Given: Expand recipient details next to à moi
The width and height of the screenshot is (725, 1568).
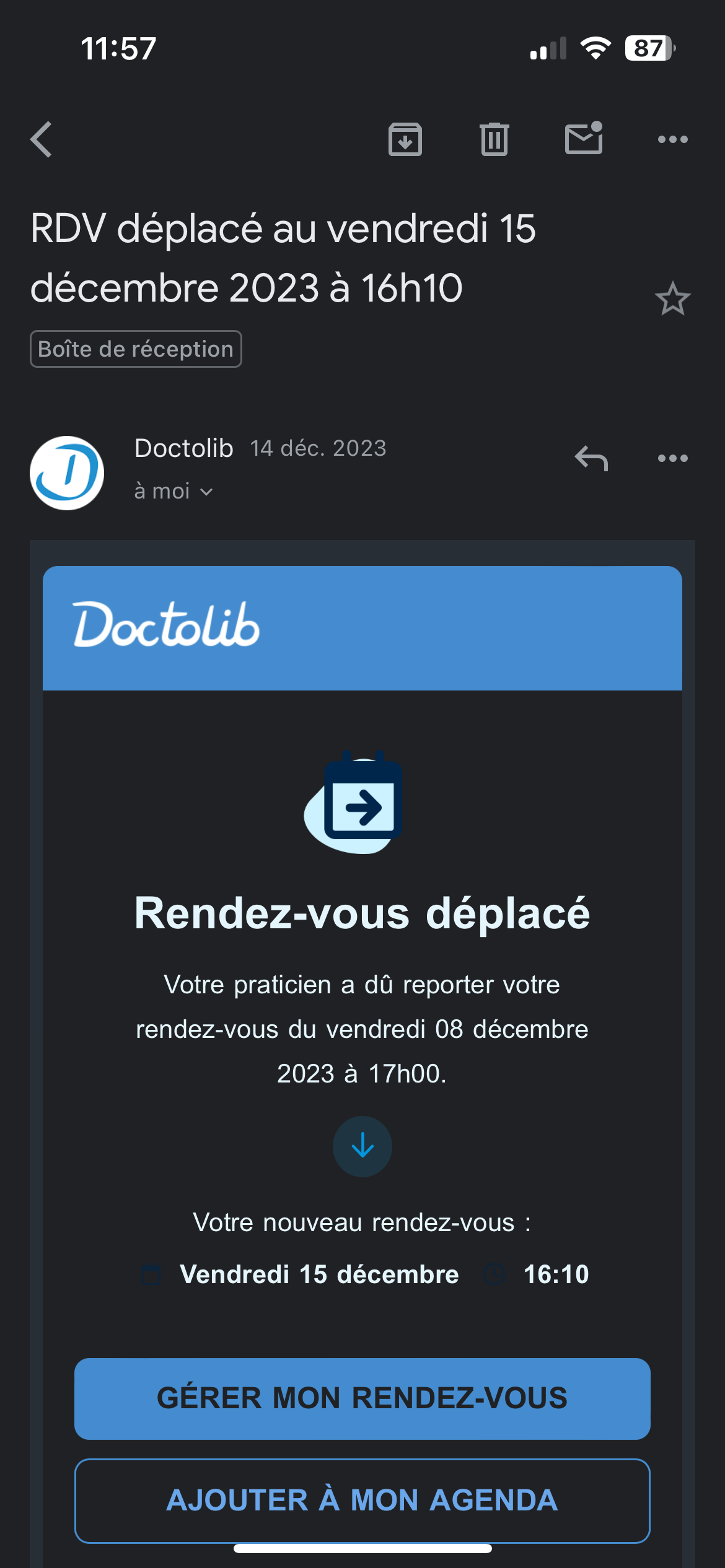Looking at the screenshot, I should click(x=206, y=492).
